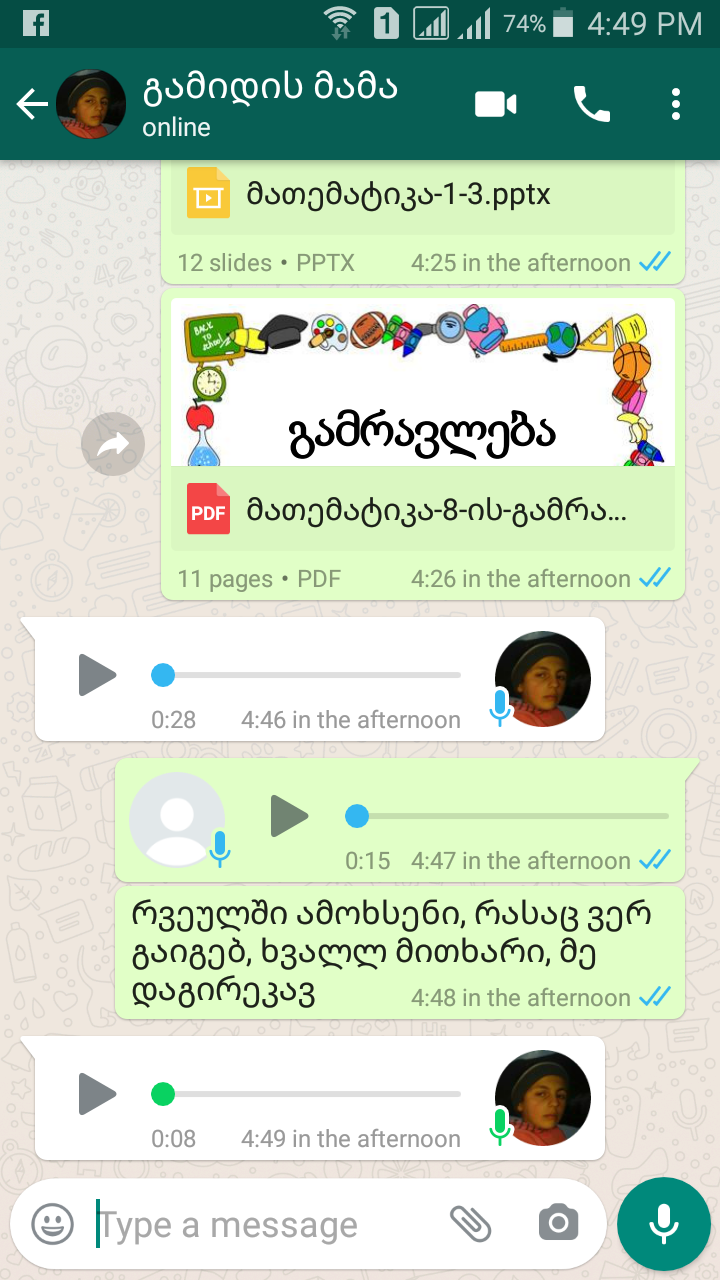The width and height of the screenshot is (720, 1280).
Task: Tap the green microphone record button
Action: pos(664,1223)
